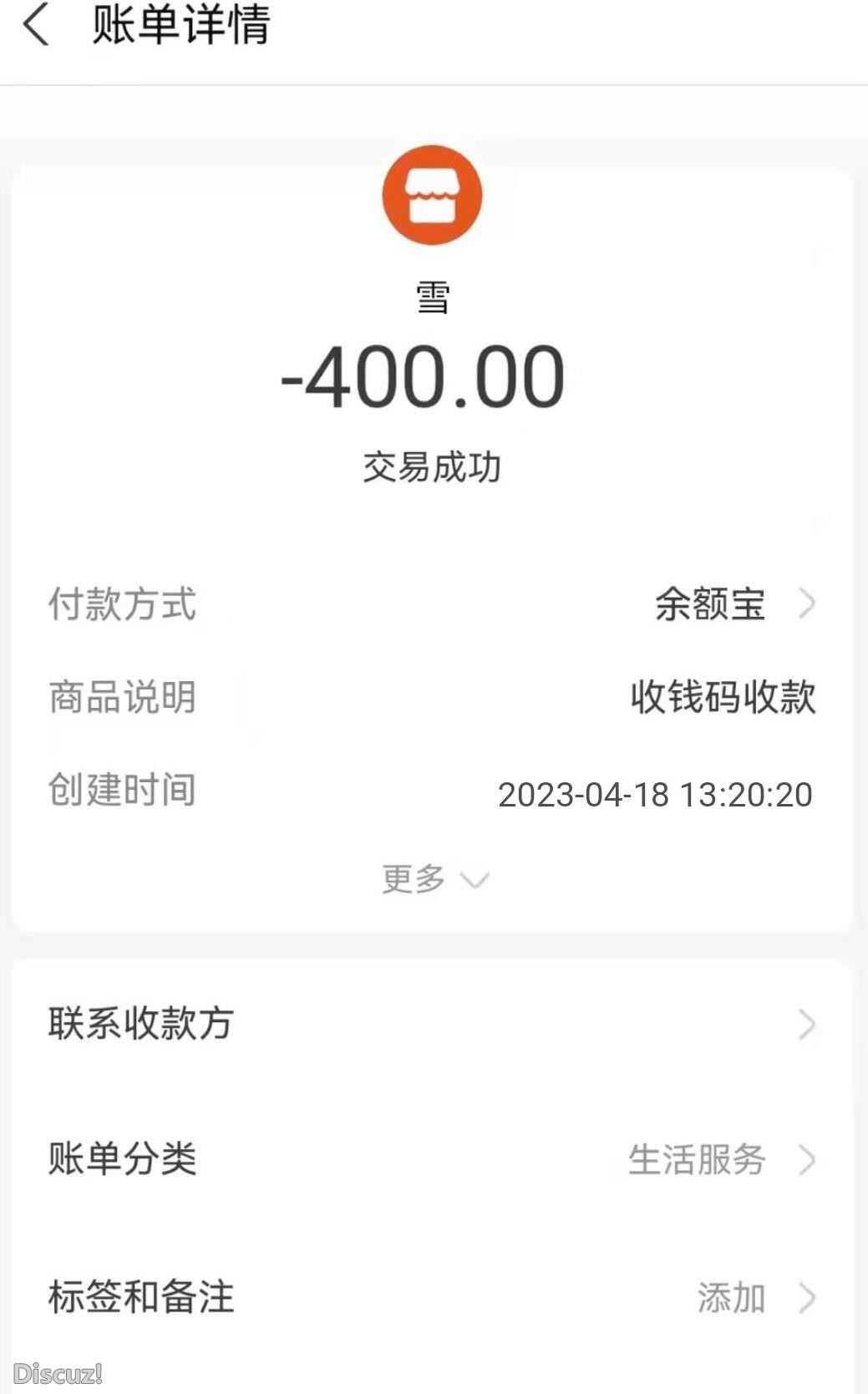Tap the chevron on 联系收款方 row
868x1394 pixels.
click(x=805, y=1020)
